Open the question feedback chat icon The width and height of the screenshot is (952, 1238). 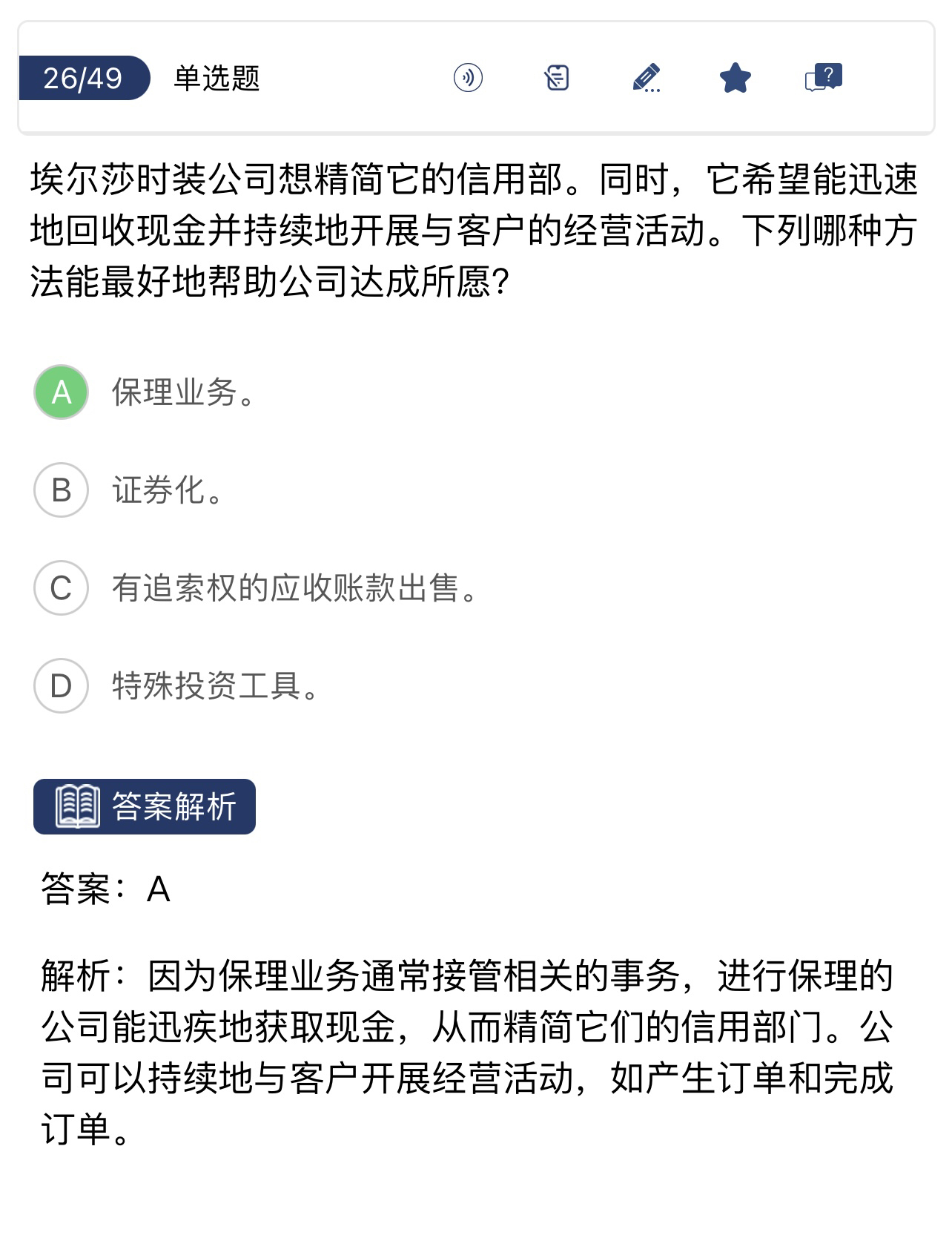[x=823, y=78]
